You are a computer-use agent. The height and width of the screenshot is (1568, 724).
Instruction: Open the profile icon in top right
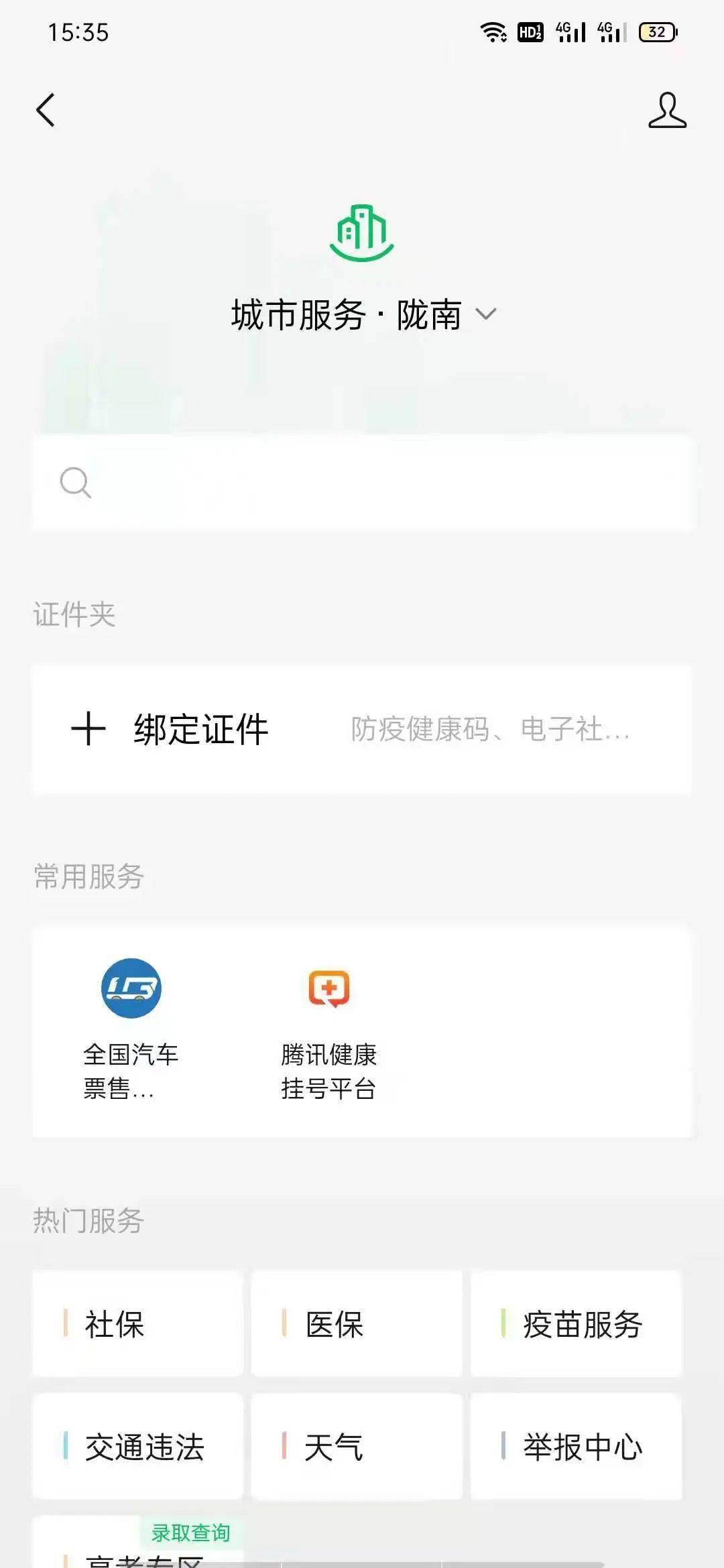667,111
